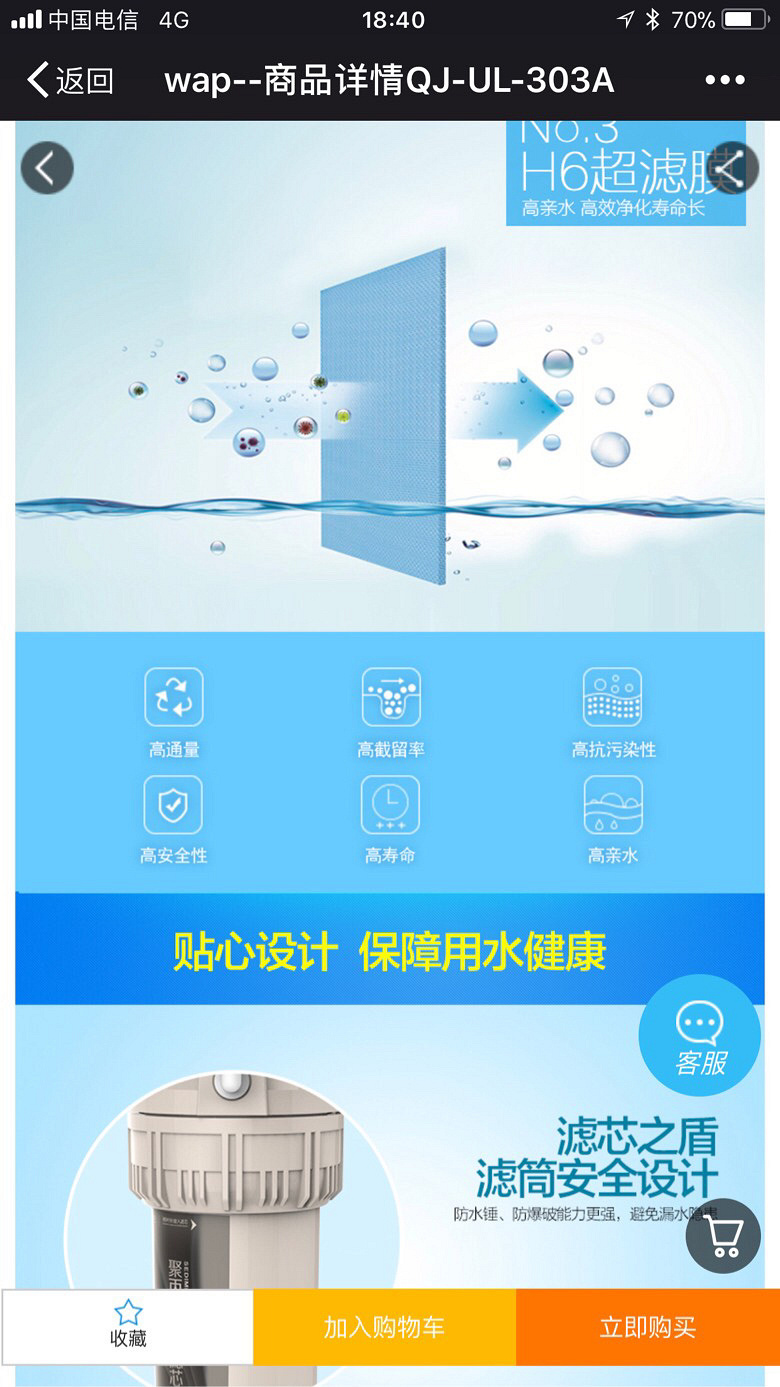Buy now with 立即购买

click(647, 1327)
